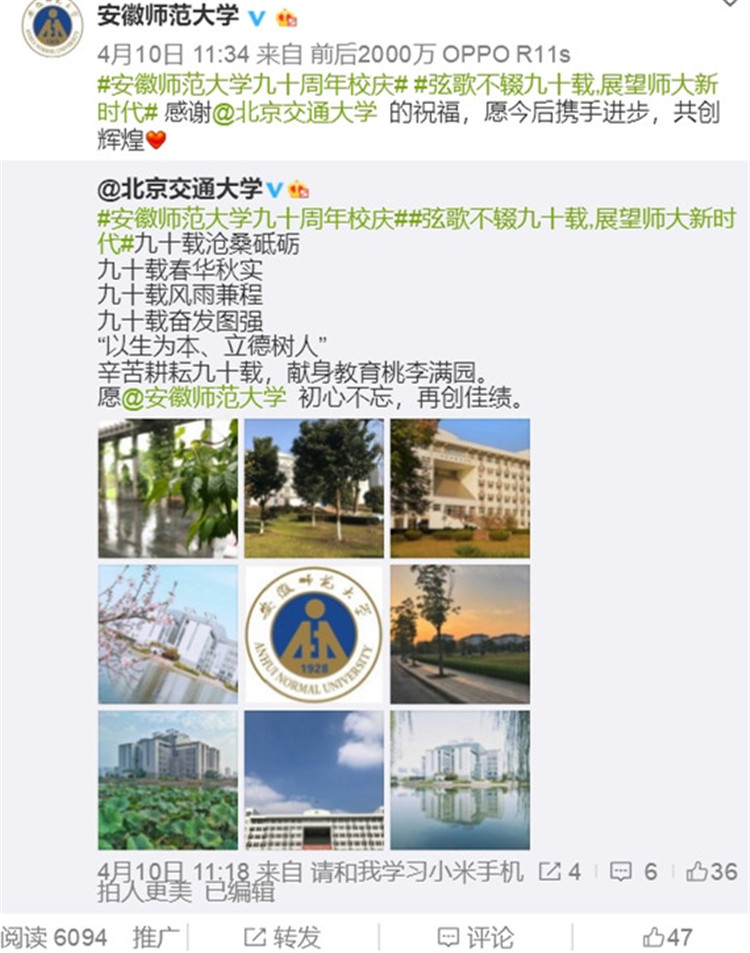The image size is (750, 953).
Task: Tap 推广 to promote this post
Action: coord(155,937)
